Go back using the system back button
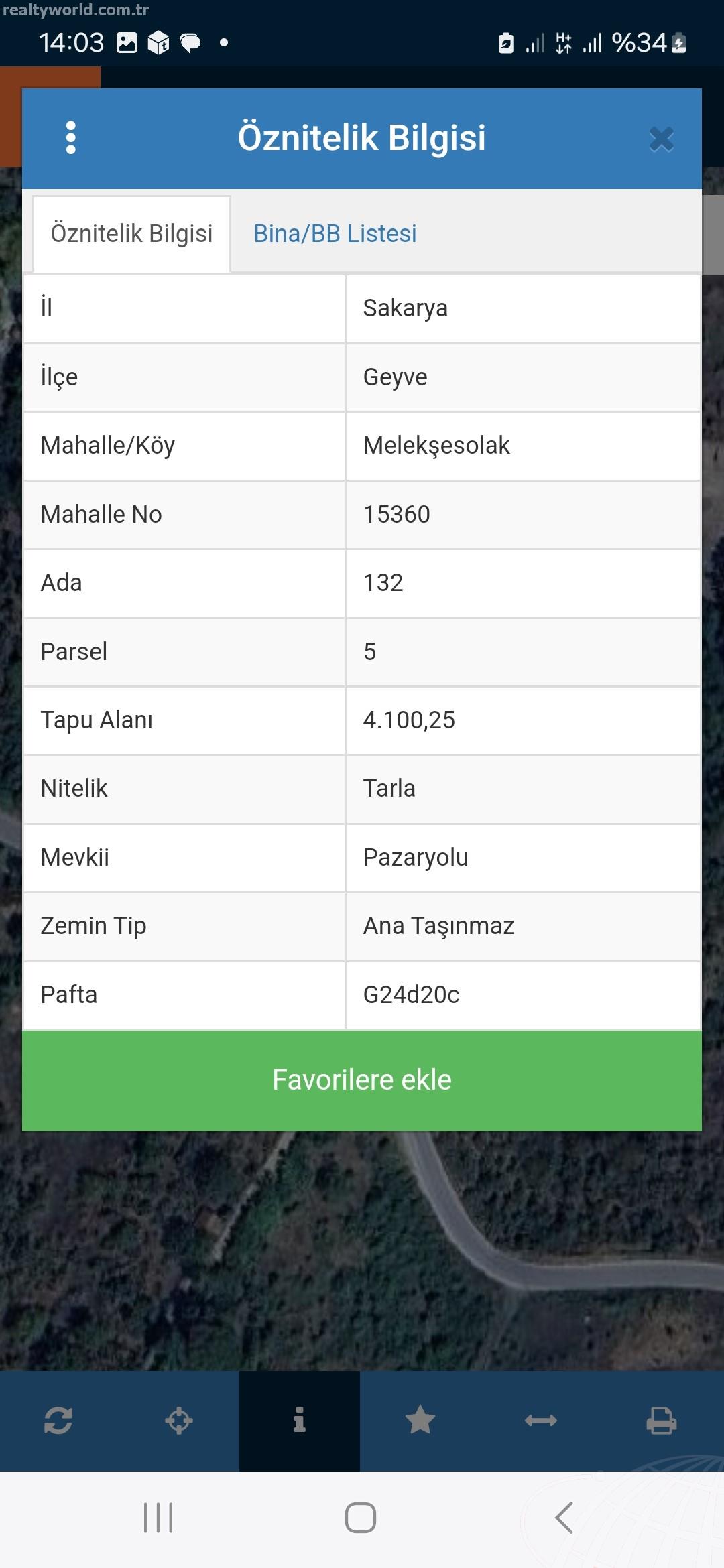Screen dimensions: 724x1568 tap(564, 1518)
